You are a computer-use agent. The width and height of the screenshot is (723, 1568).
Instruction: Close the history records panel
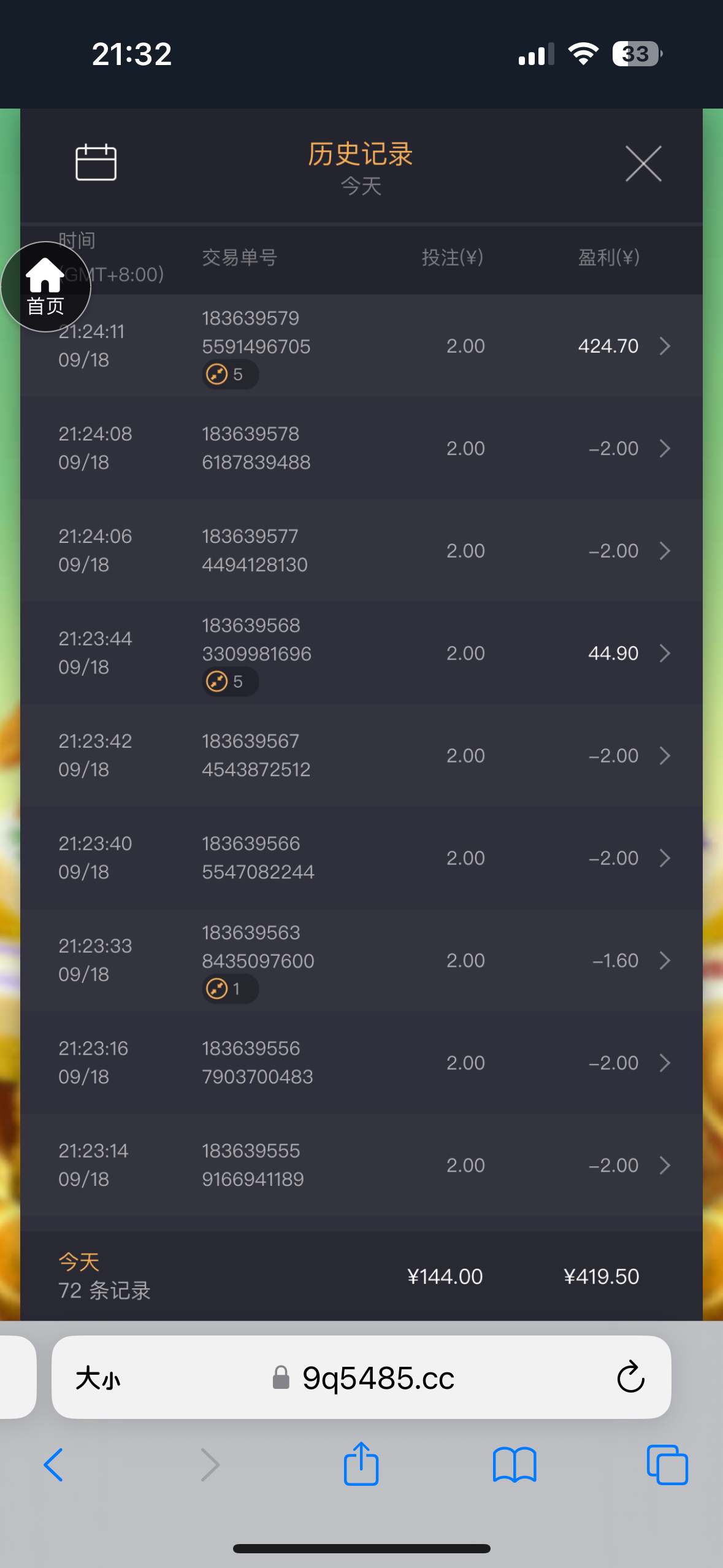[x=643, y=164]
